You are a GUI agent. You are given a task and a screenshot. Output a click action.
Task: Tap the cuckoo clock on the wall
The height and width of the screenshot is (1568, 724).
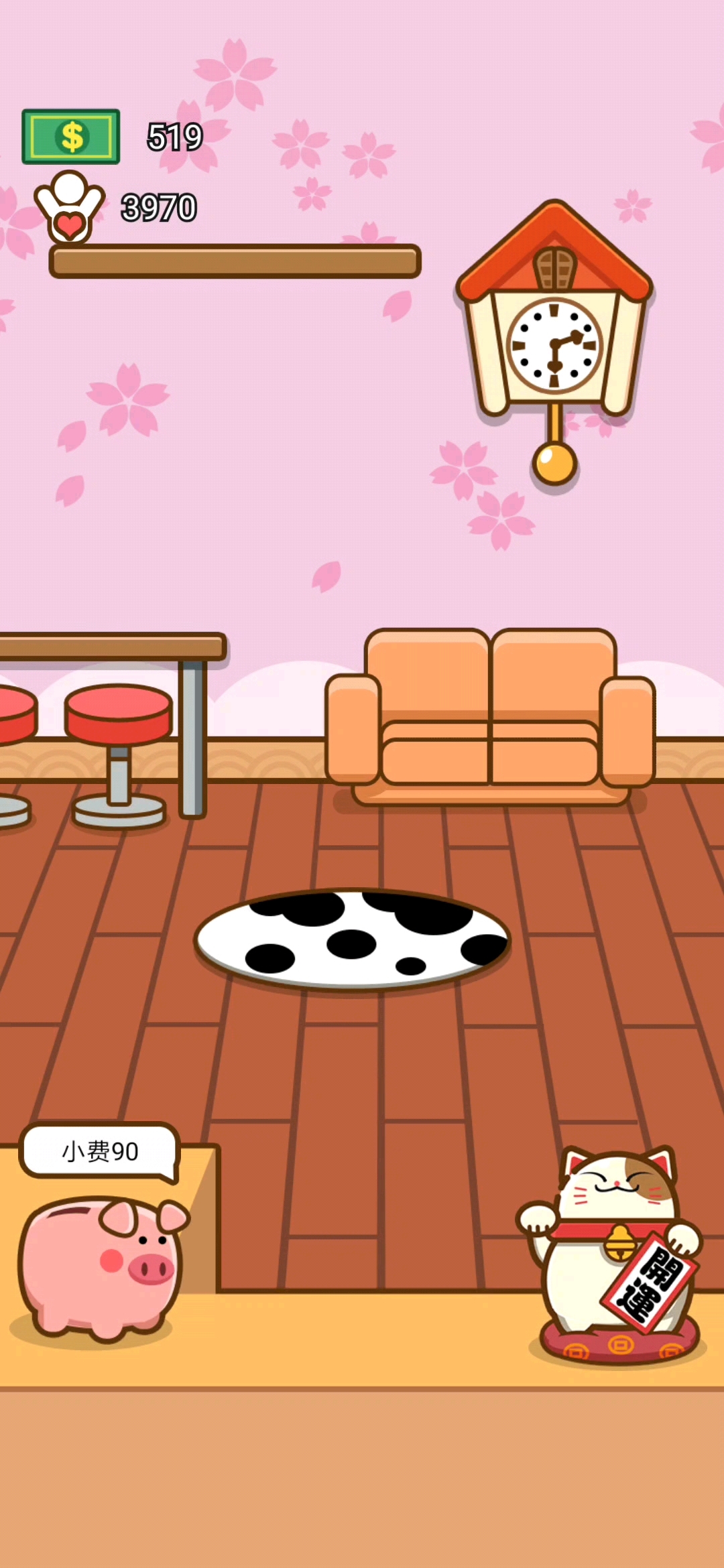click(x=554, y=335)
